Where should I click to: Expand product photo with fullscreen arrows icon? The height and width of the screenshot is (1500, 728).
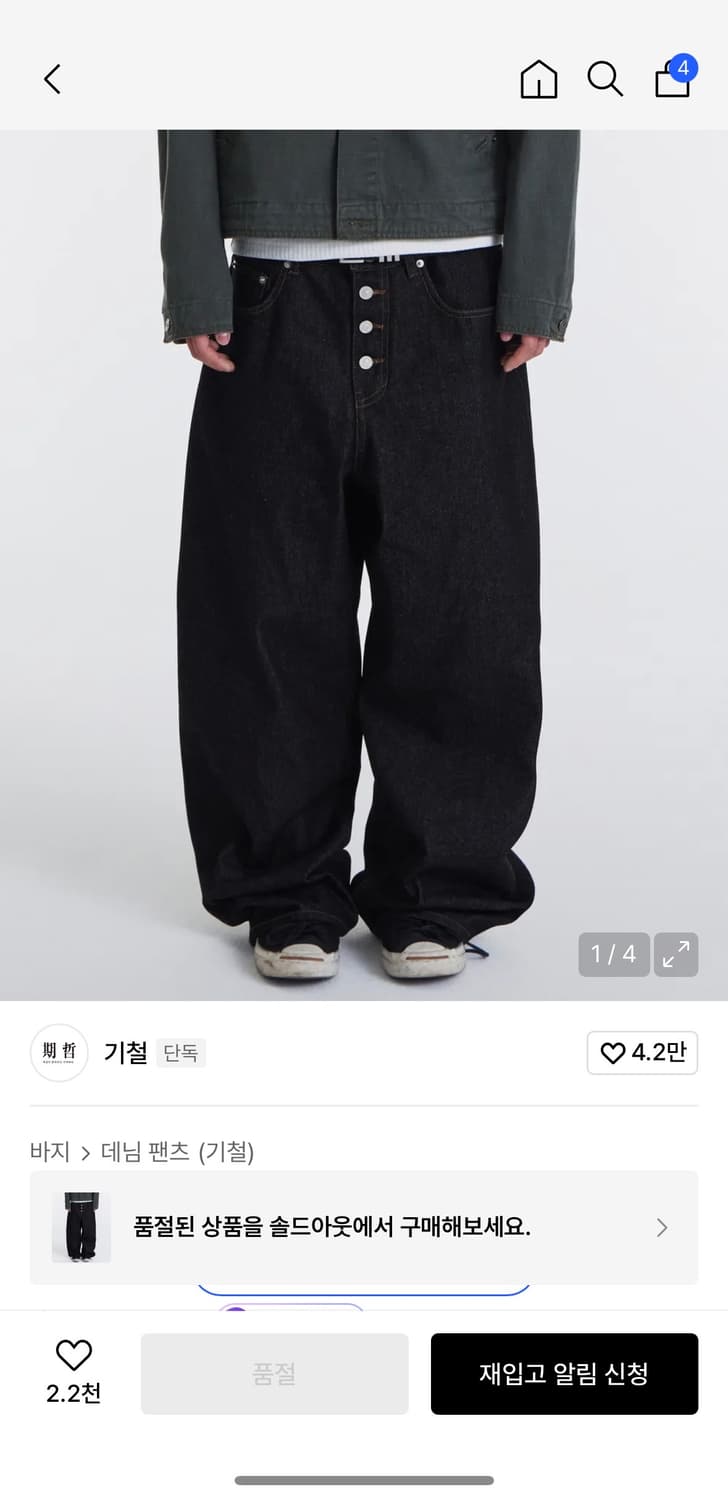[676, 955]
